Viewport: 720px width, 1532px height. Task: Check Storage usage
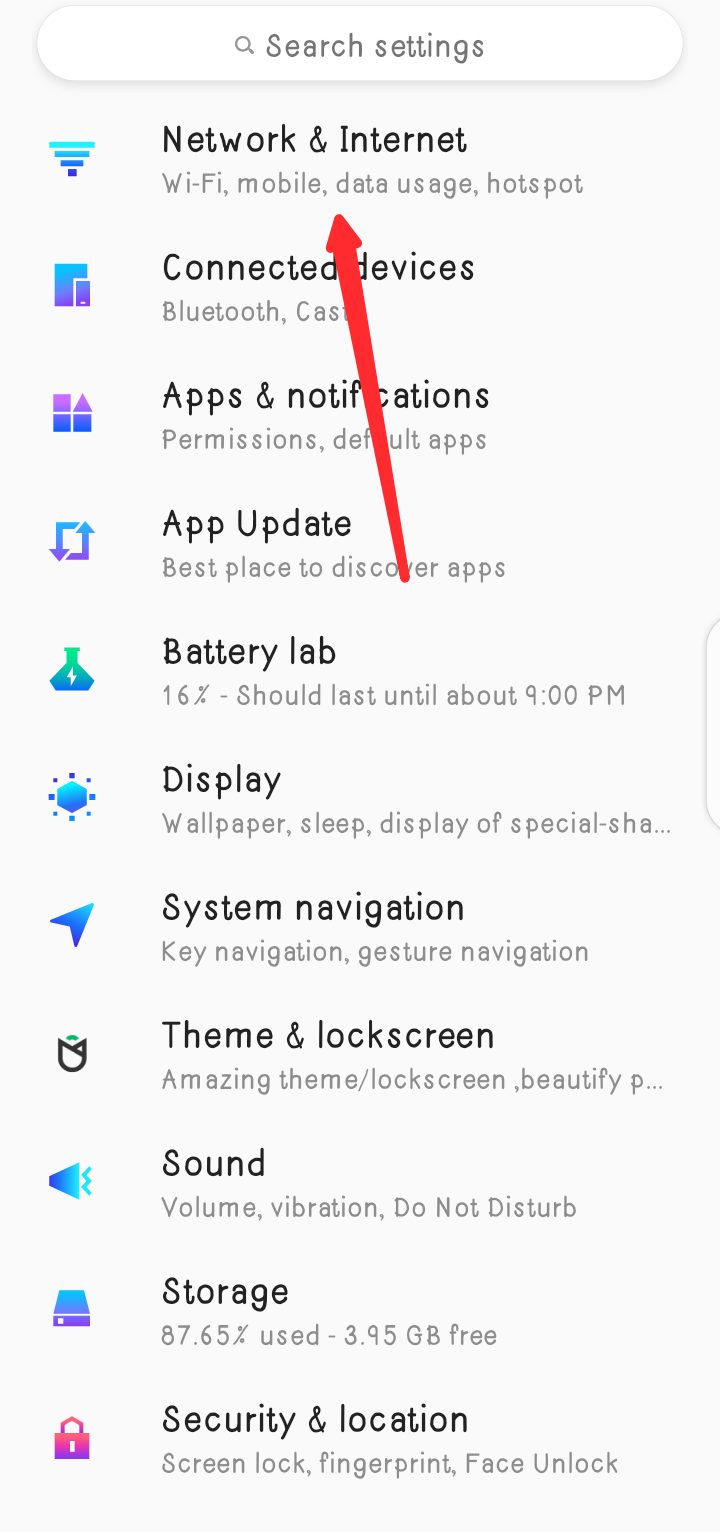tap(360, 1312)
